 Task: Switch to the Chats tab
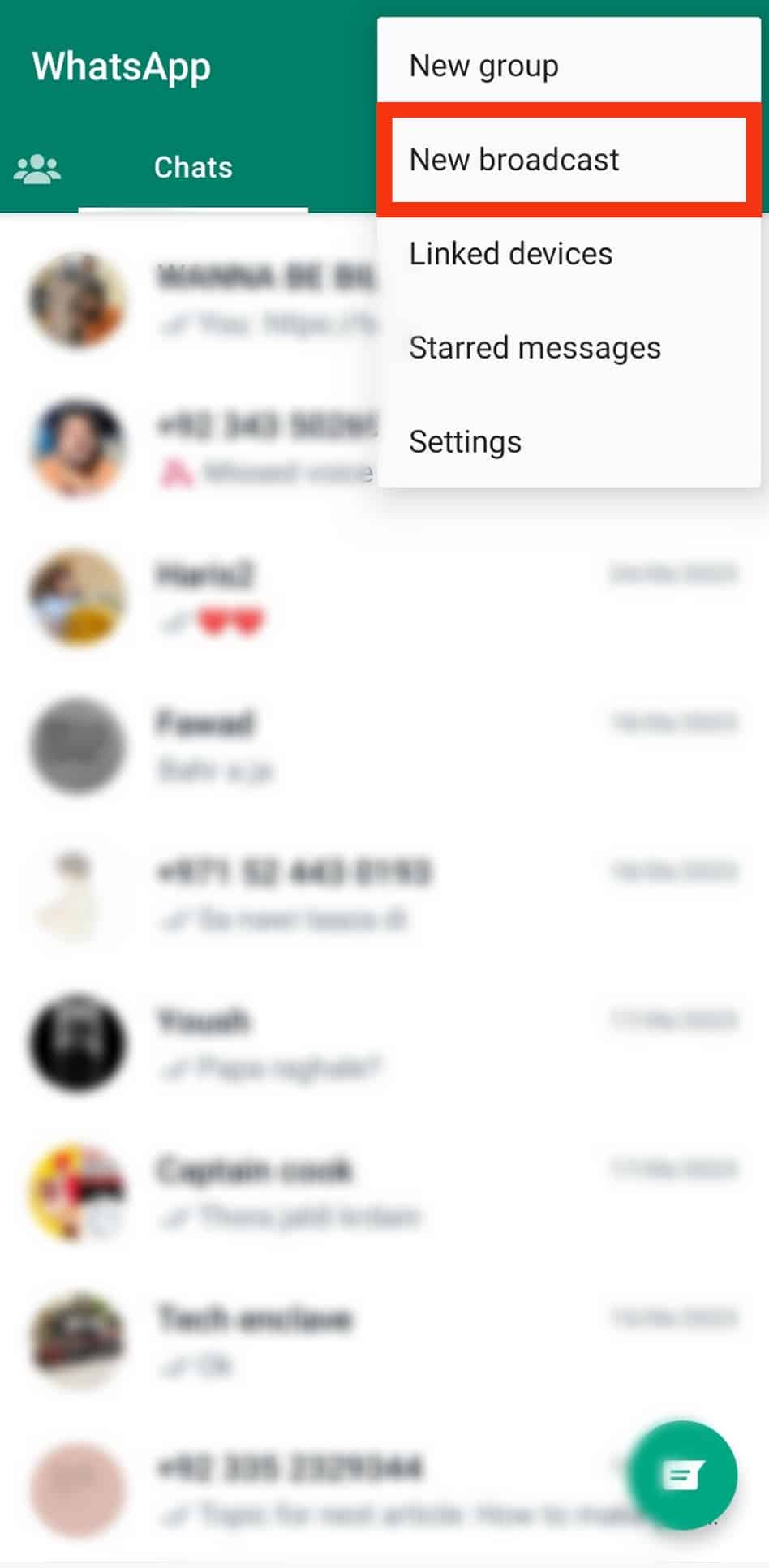coord(193,168)
